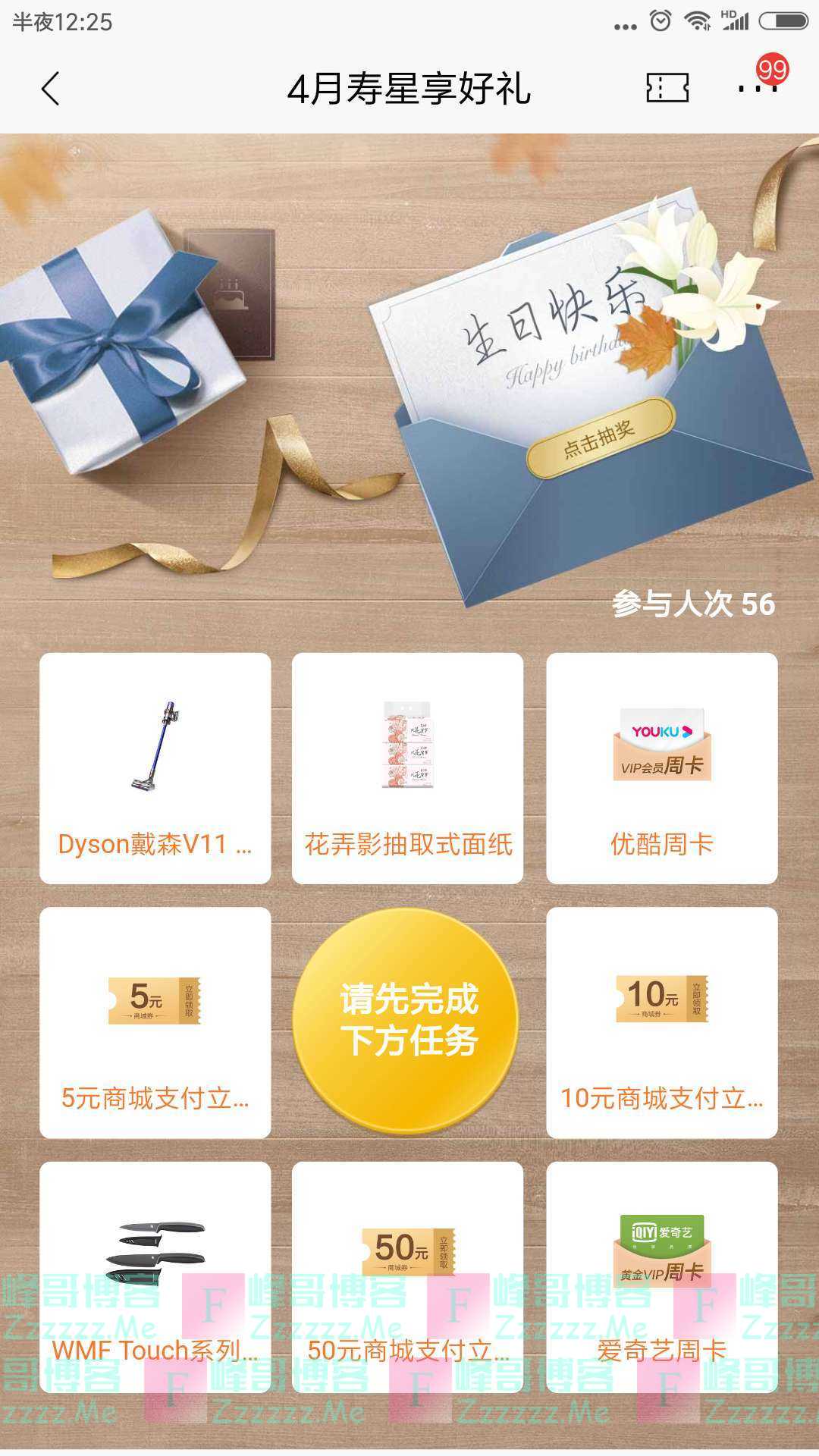
Task: Go back using the top-left arrow
Action: (x=50, y=89)
